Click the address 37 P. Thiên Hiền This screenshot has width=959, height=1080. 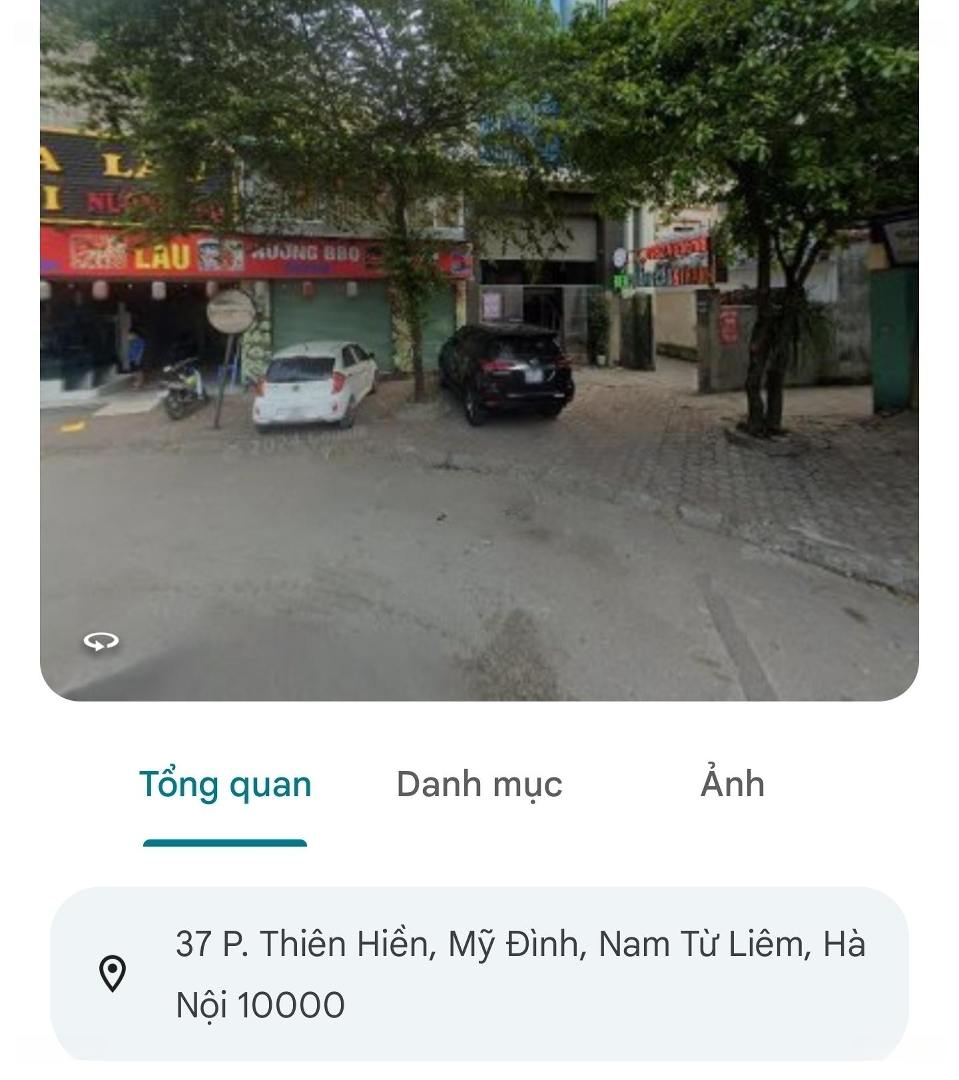click(x=520, y=943)
